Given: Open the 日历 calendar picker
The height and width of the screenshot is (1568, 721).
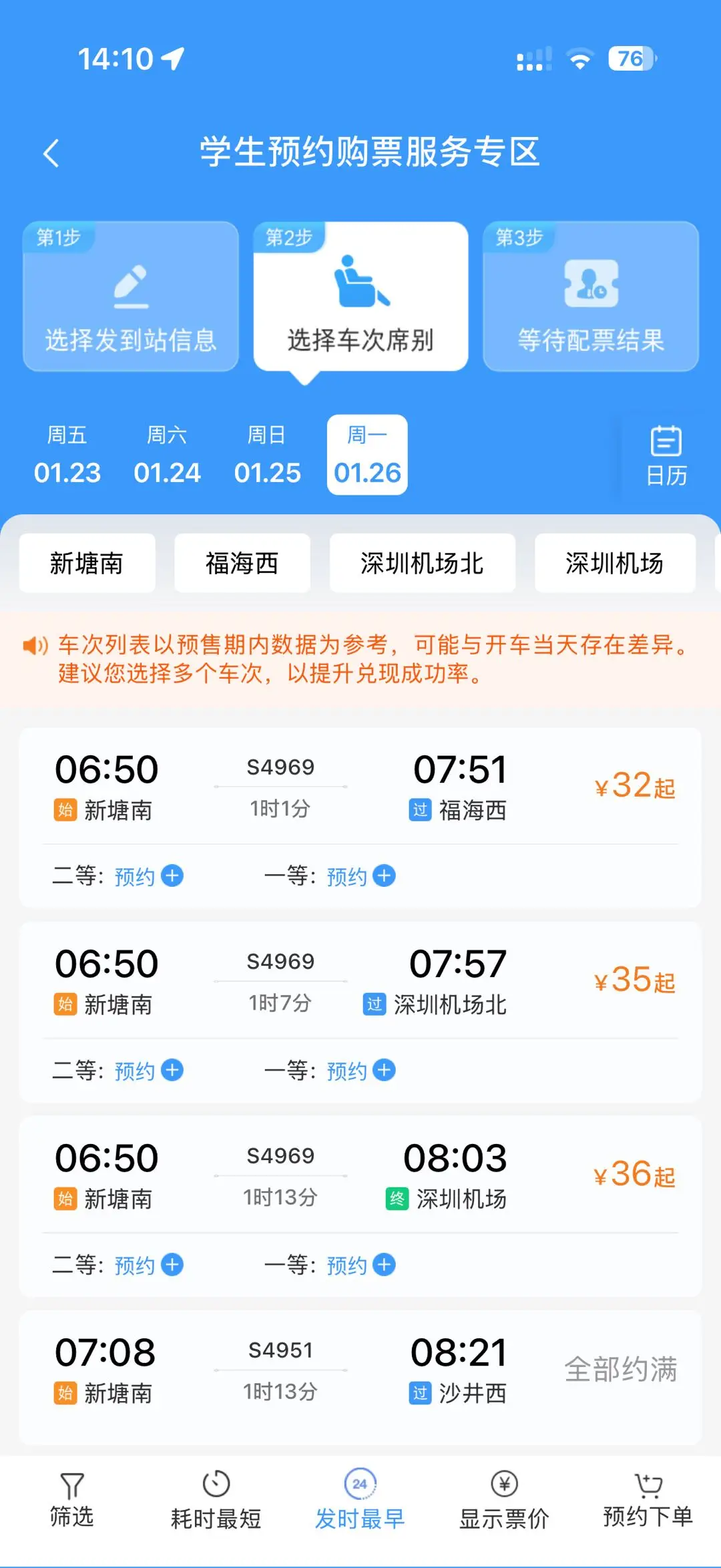Looking at the screenshot, I should 666,455.
